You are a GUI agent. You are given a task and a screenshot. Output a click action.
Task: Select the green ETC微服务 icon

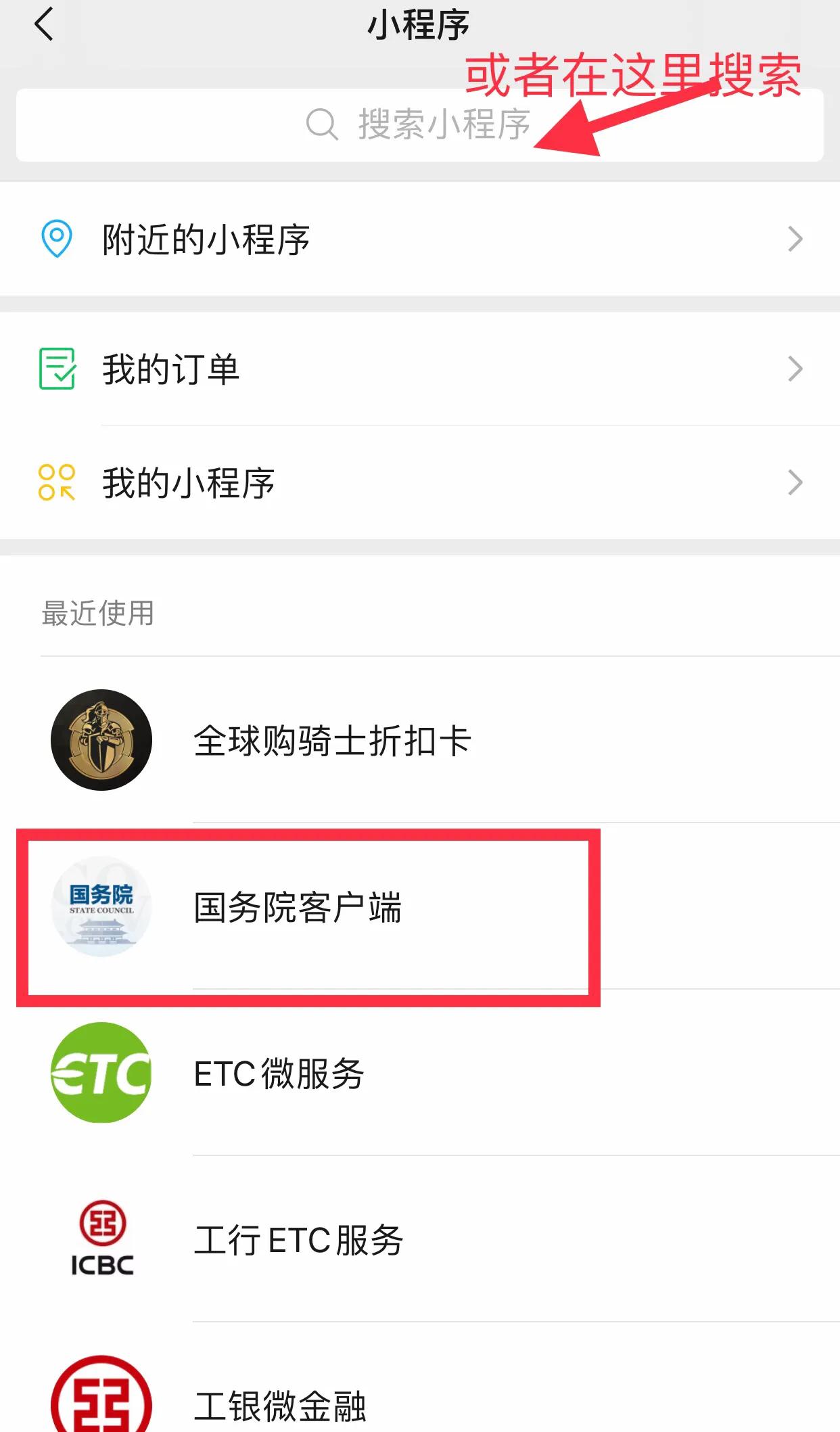pyautogui.click(x=100, y=1074)
